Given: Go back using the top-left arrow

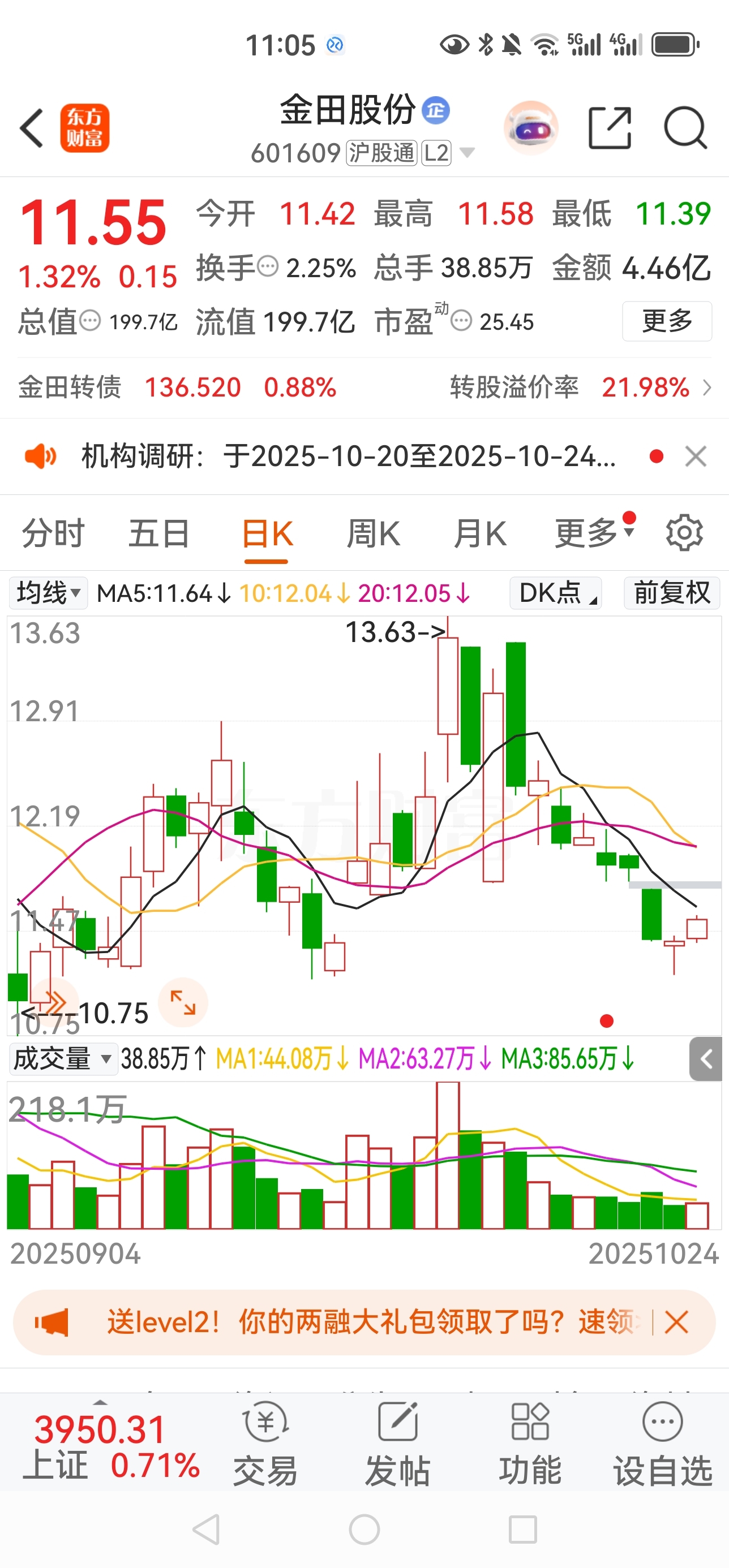Looking at the screenshot, I should tap(32, 128).
